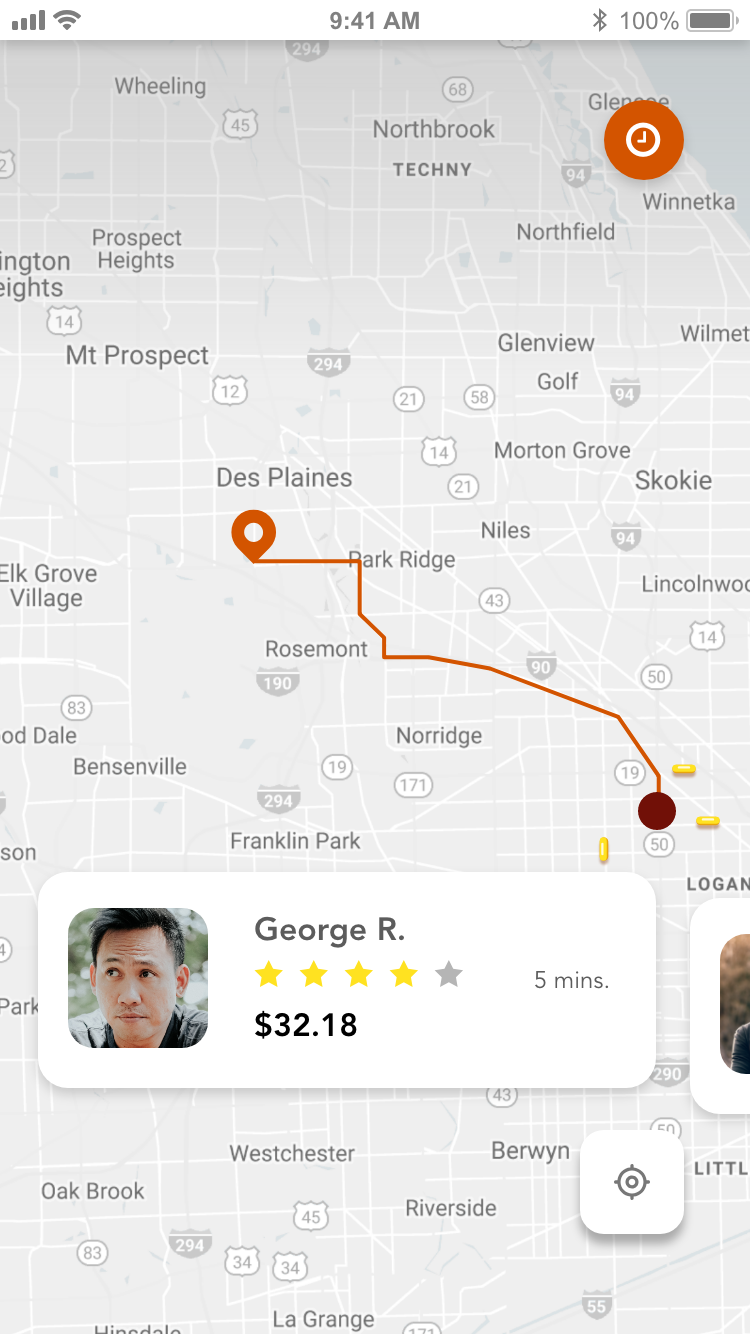Open the orange clock history button
Viewport: 750px width, 1334px height.
click(x=643, y=140)
